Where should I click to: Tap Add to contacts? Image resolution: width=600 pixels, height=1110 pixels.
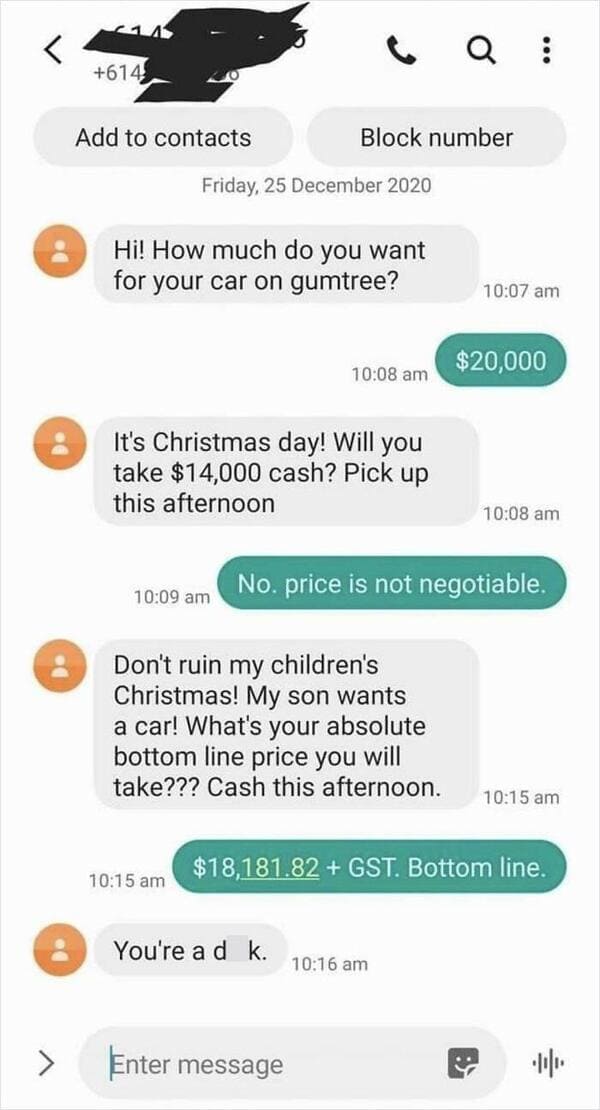[x=163, y=137]
